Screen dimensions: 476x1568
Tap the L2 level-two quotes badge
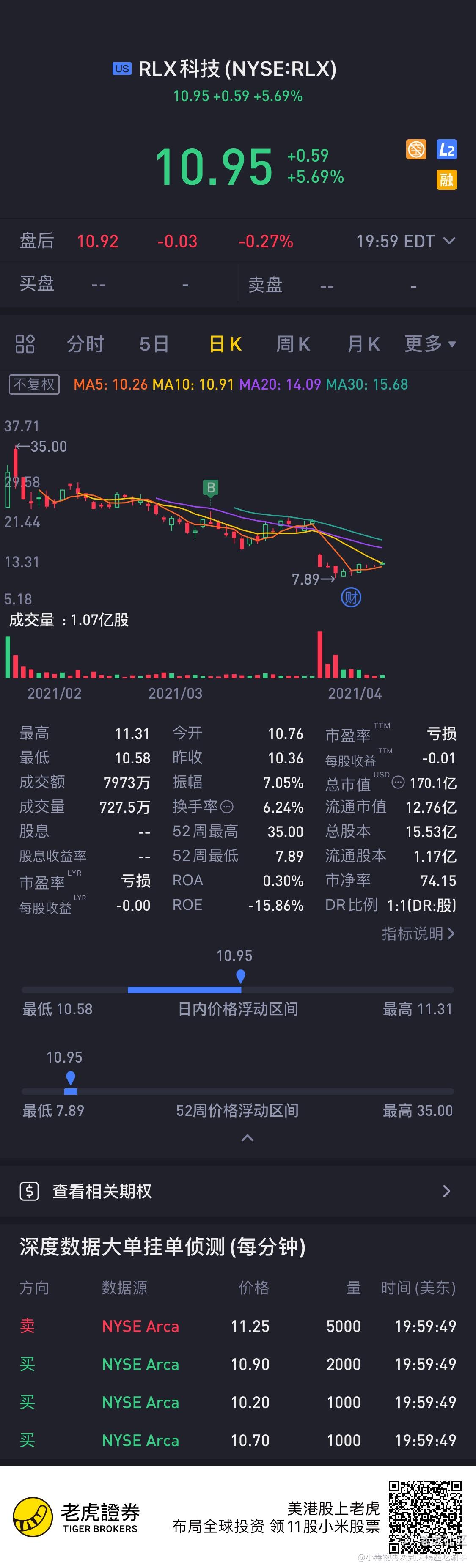pyautogui.click(x=447, y=150)
